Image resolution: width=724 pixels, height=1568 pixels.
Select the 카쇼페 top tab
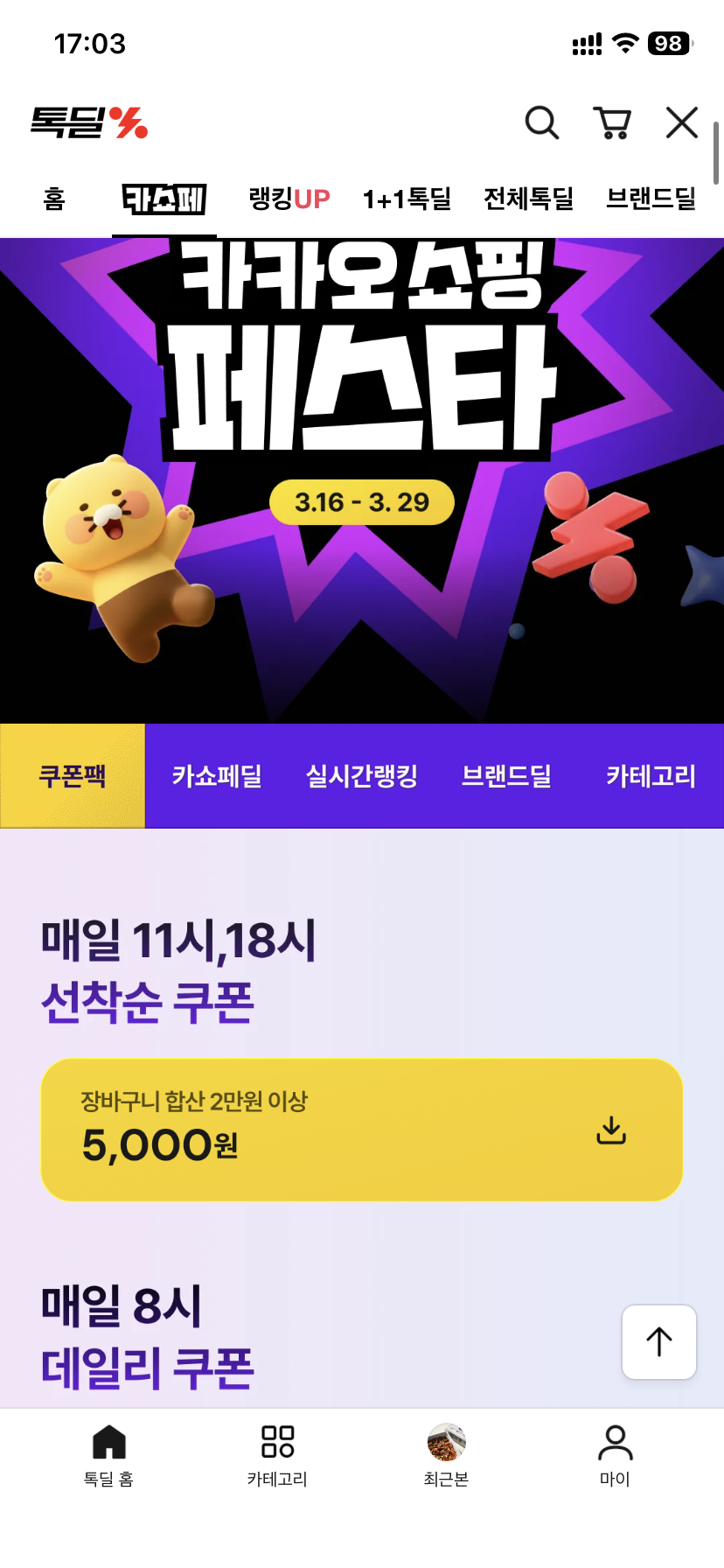click(x=164, y=199)
